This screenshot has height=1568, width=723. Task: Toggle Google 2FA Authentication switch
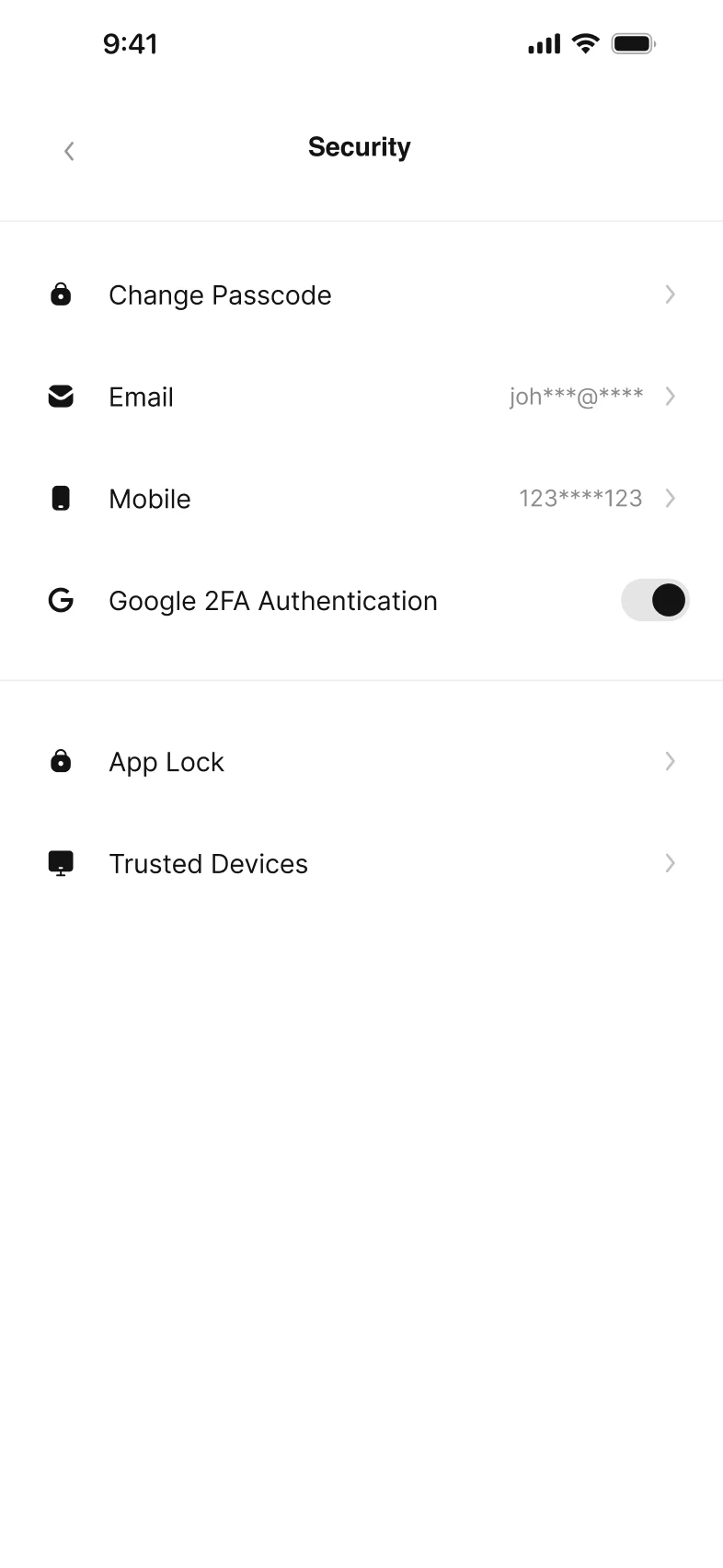[x=655, y=601]
